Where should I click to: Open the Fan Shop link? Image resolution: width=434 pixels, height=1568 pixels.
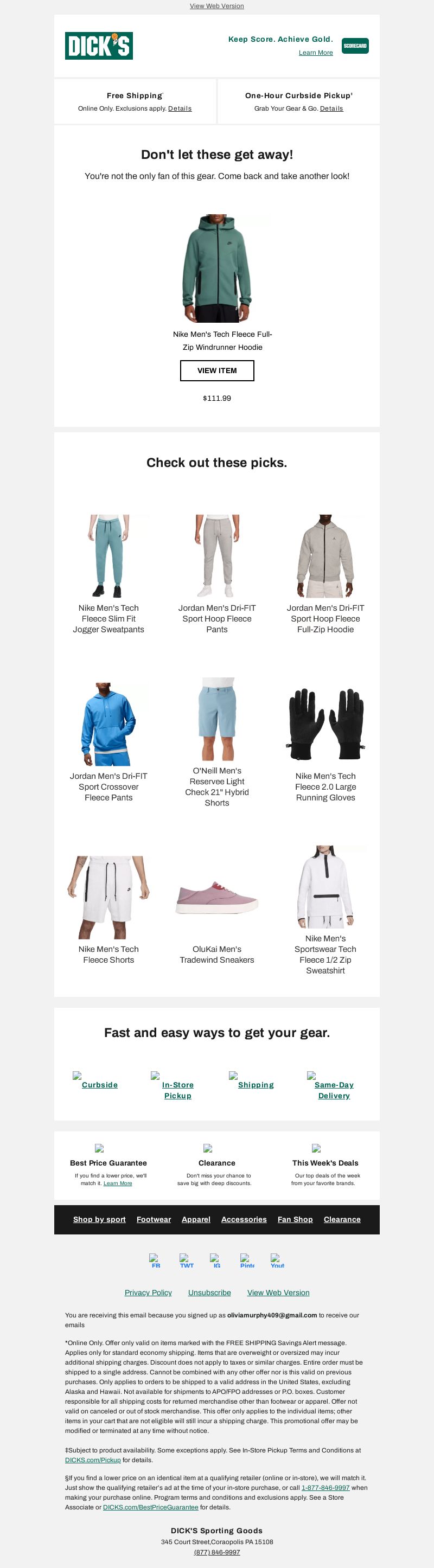(x=295, y=1219)
